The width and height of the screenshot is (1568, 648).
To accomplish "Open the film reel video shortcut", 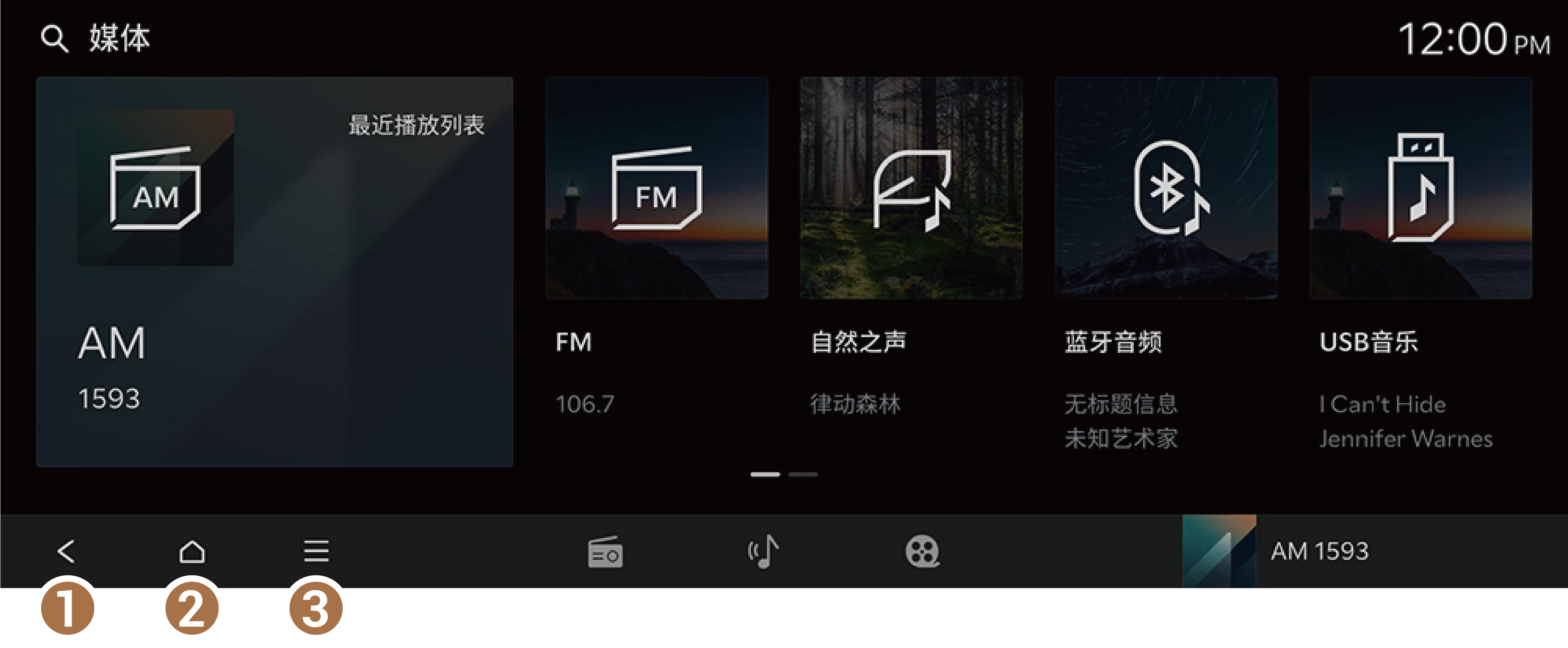I will point(922,552).
